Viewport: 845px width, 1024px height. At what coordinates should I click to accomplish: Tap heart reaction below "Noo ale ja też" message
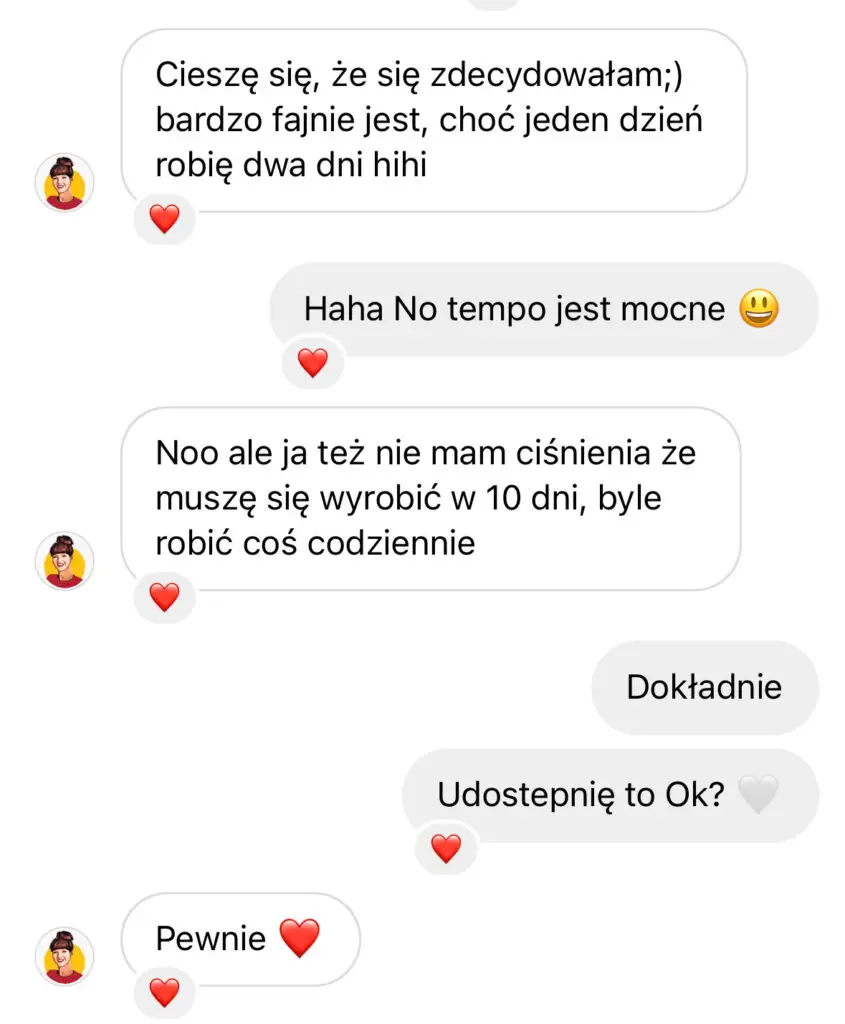pyautogui.click(x=164, y=597)
